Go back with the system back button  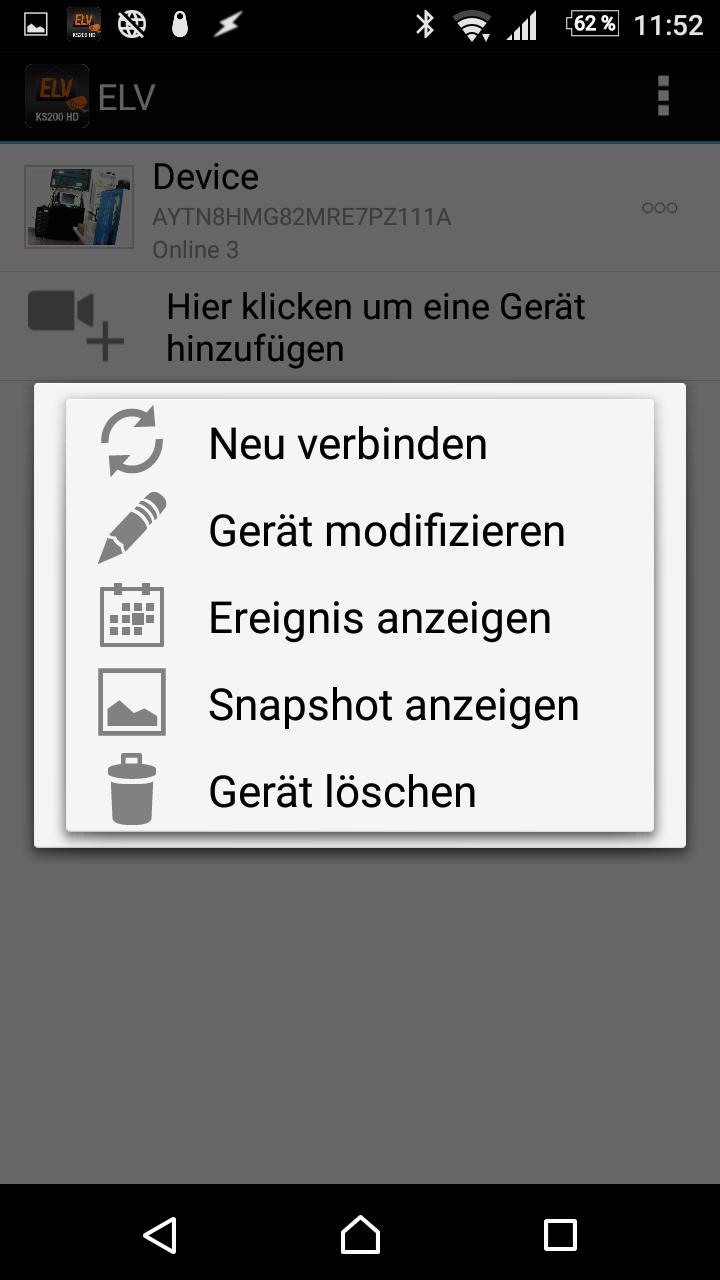(160, 1234)
